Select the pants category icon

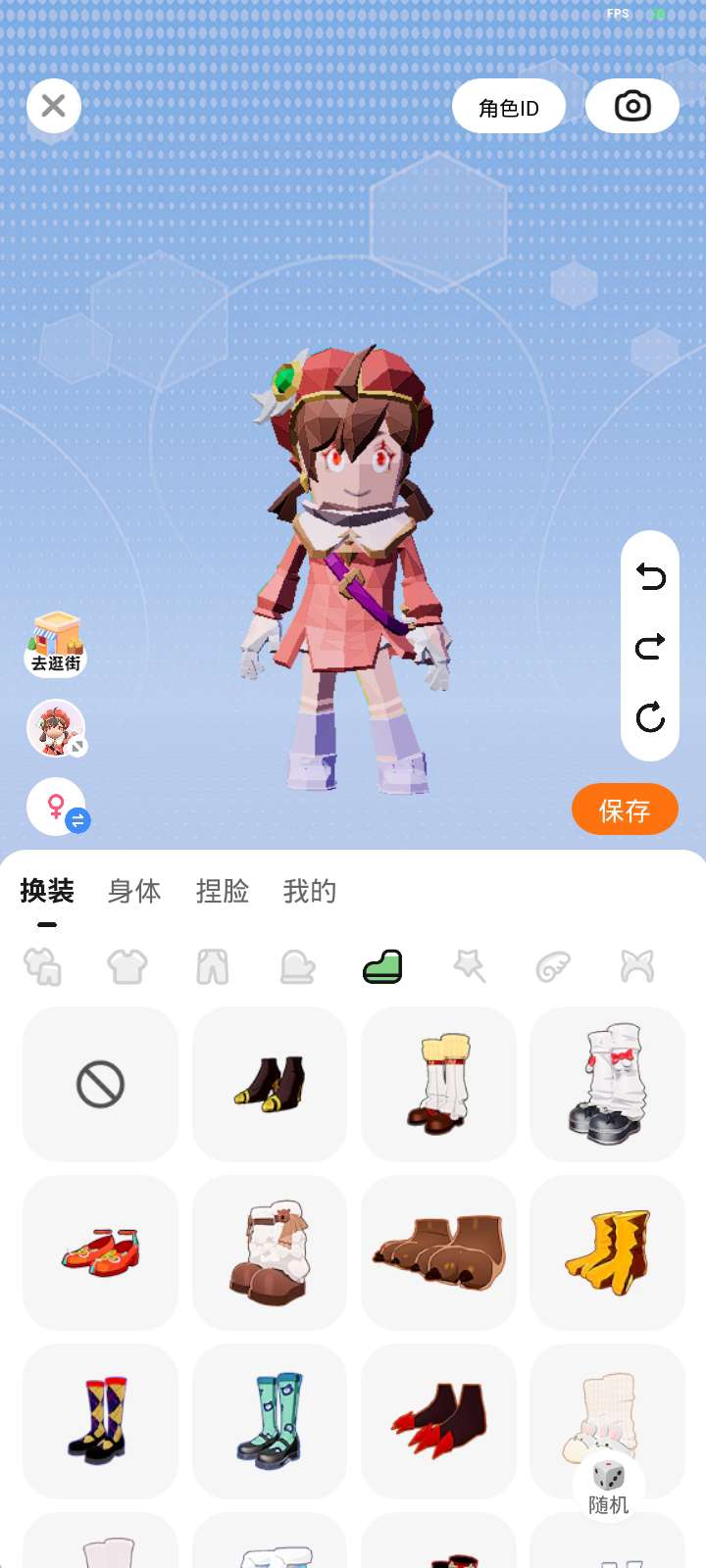[x=213, y=967]
